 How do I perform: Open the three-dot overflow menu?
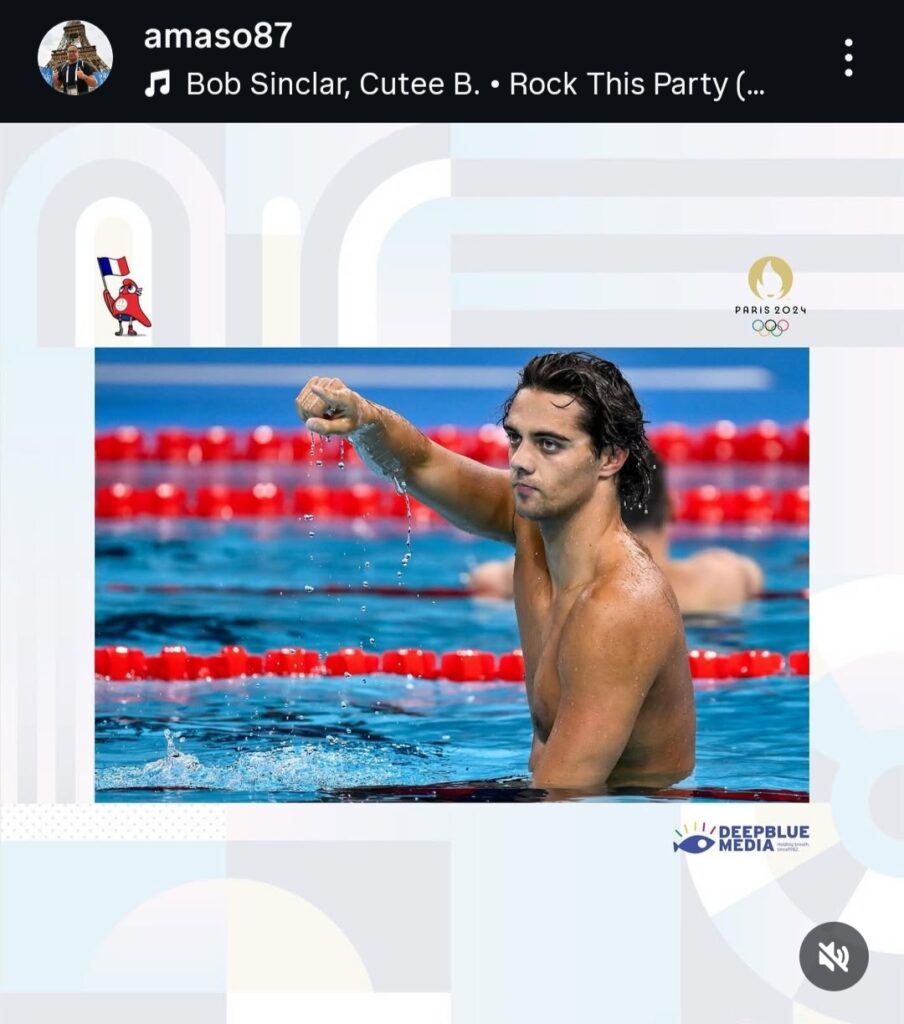tap(848, 58)
